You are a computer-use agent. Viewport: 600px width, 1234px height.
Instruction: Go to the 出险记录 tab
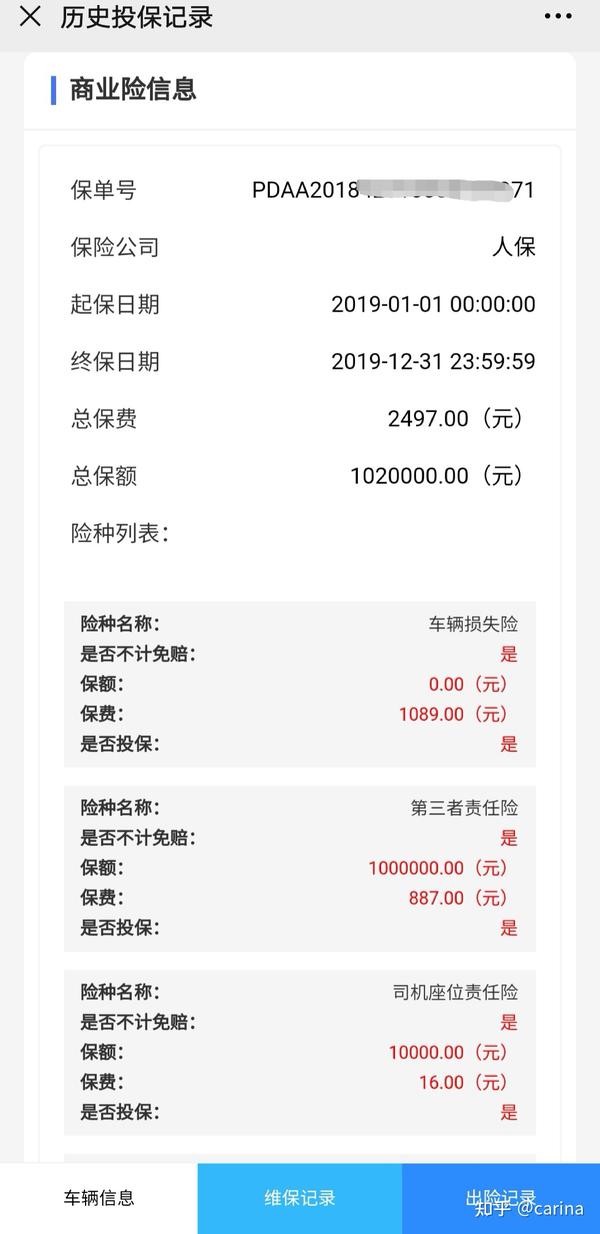point(501,1198)
